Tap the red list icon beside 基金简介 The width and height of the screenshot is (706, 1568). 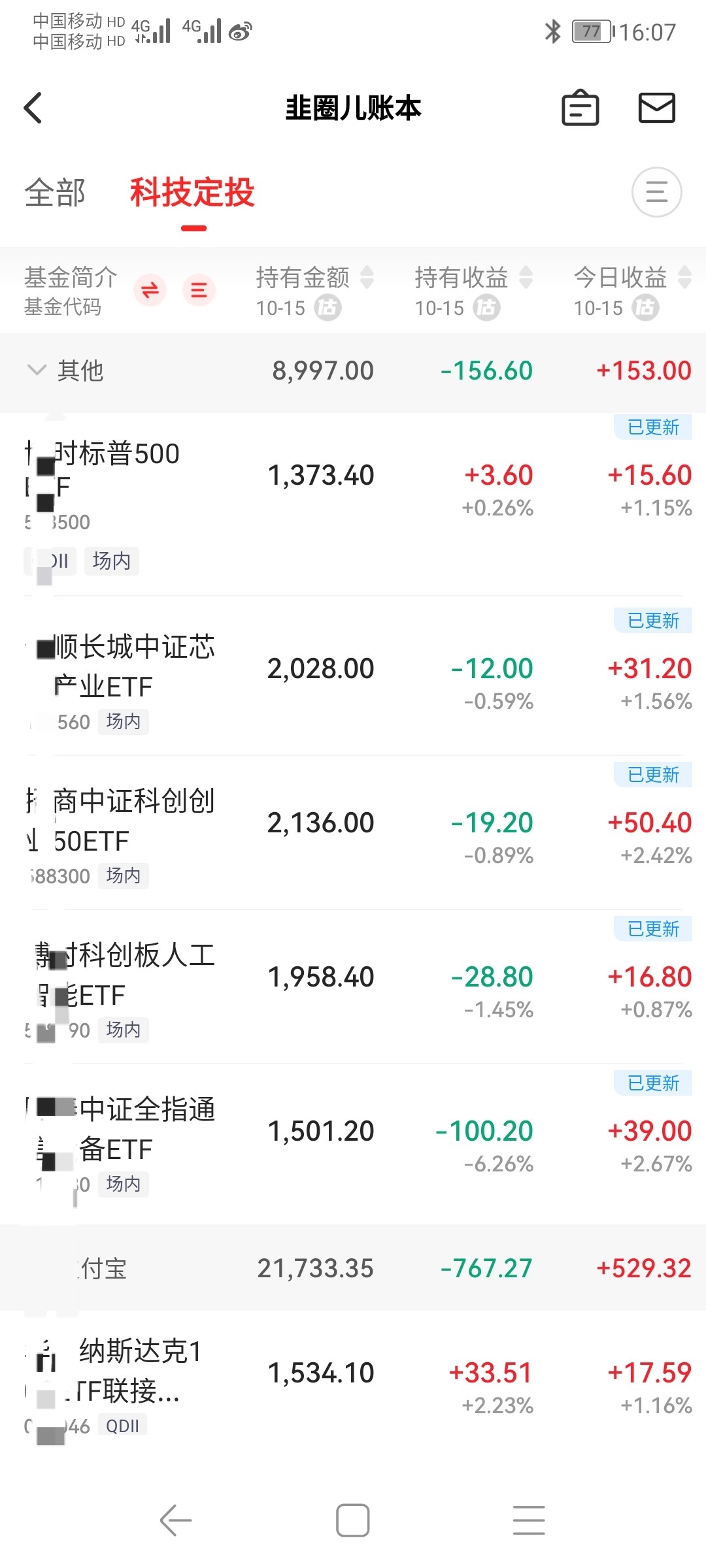point(199,289)
